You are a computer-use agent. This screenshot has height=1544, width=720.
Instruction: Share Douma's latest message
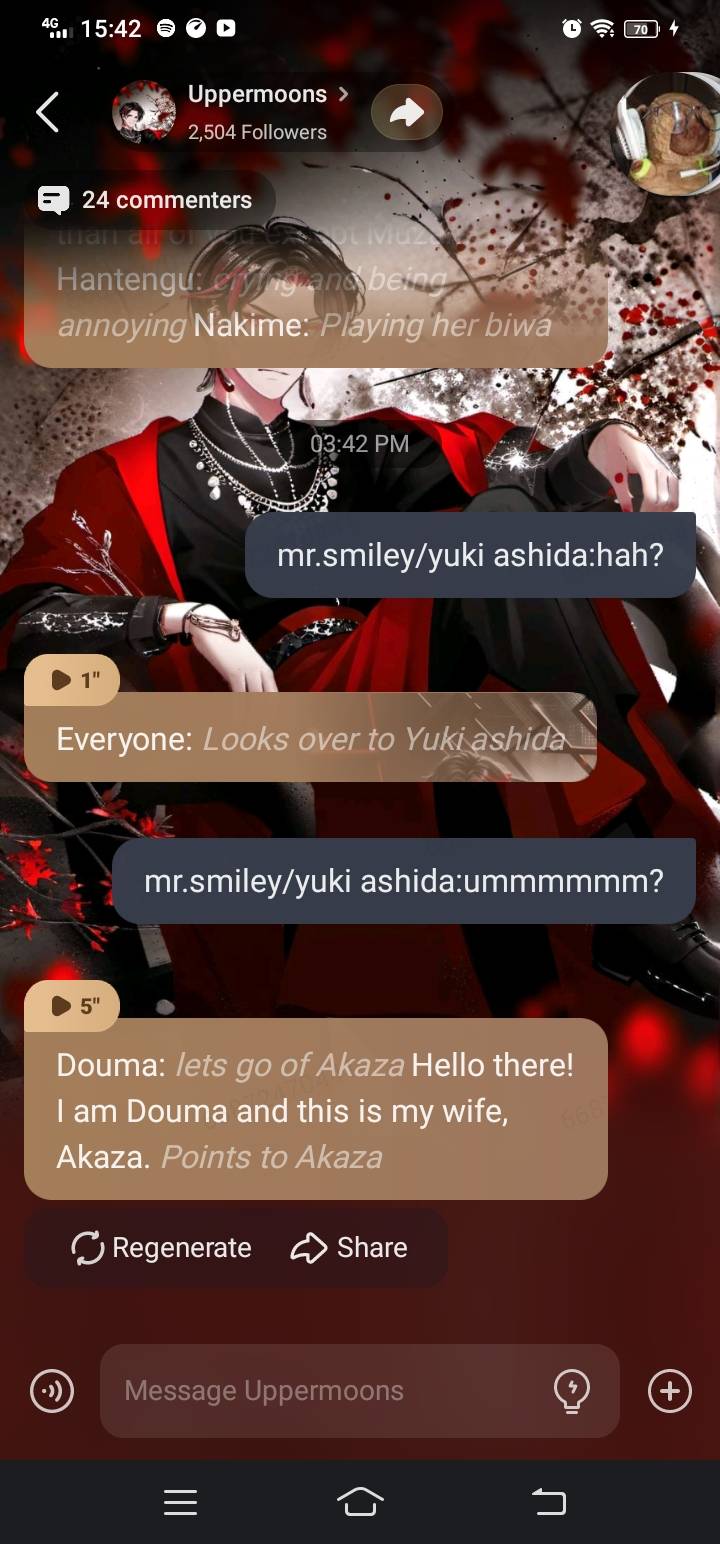tap(349, 1248)
